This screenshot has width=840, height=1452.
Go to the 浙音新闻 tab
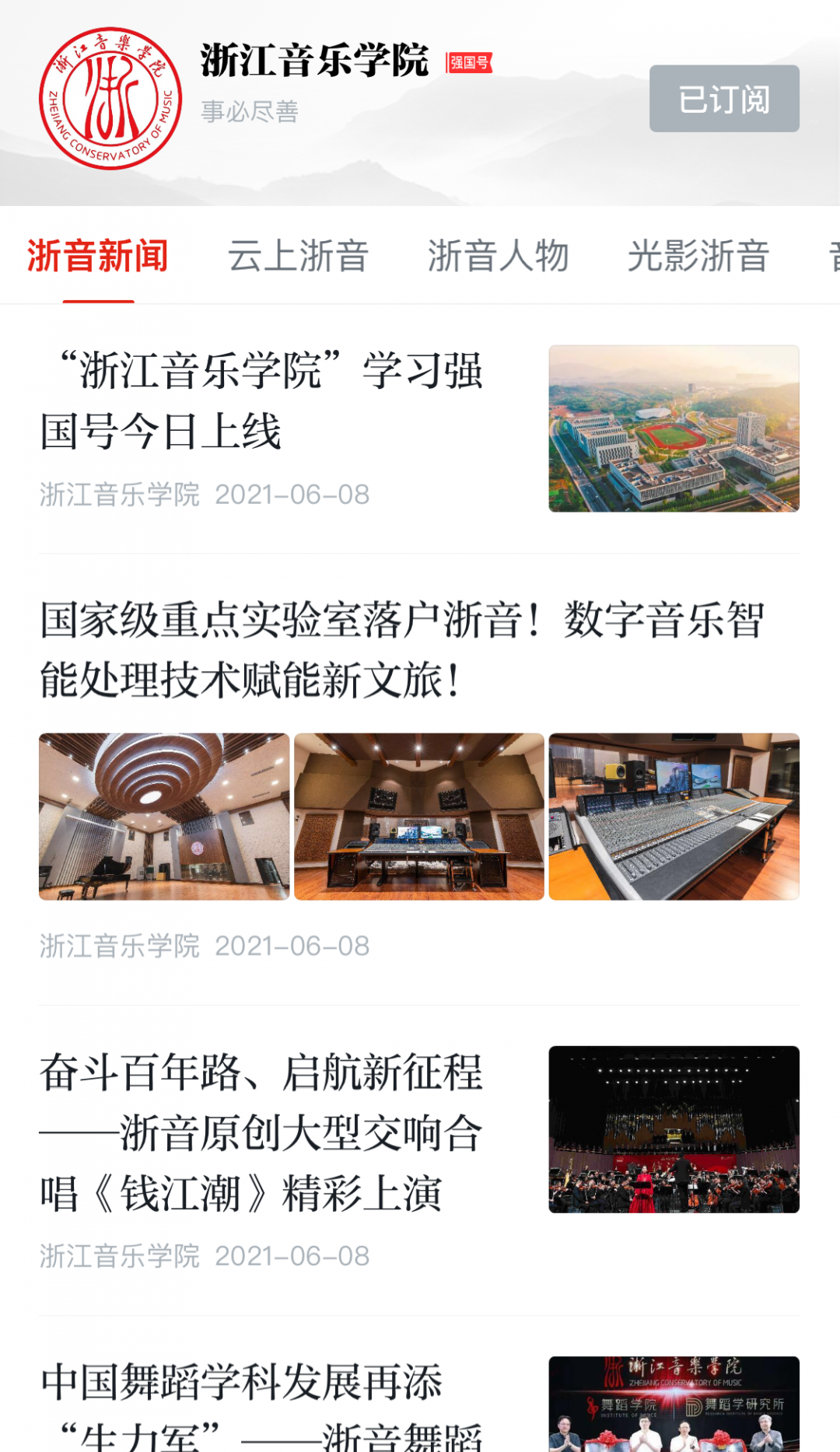[98, 256]
